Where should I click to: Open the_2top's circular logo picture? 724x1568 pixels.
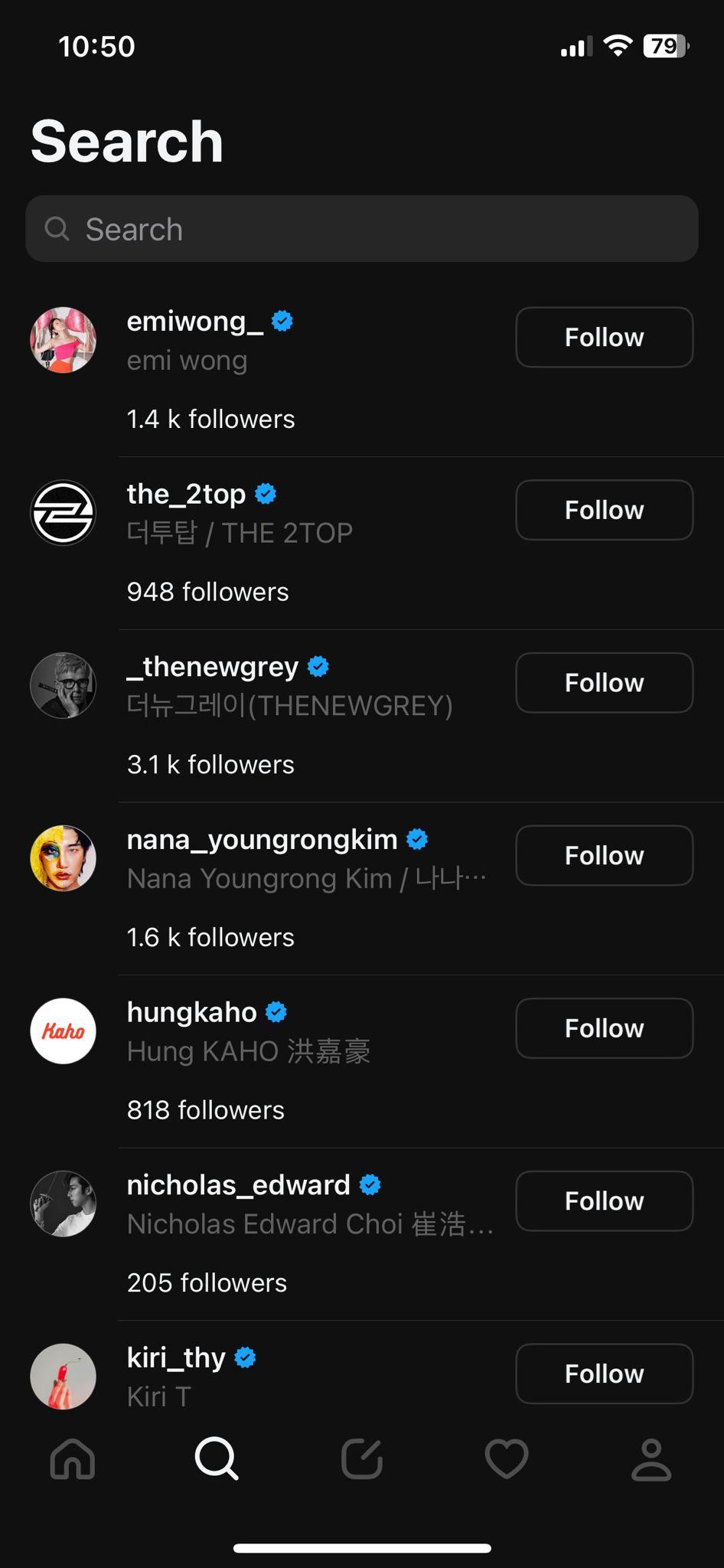click(x=64, y=512)
